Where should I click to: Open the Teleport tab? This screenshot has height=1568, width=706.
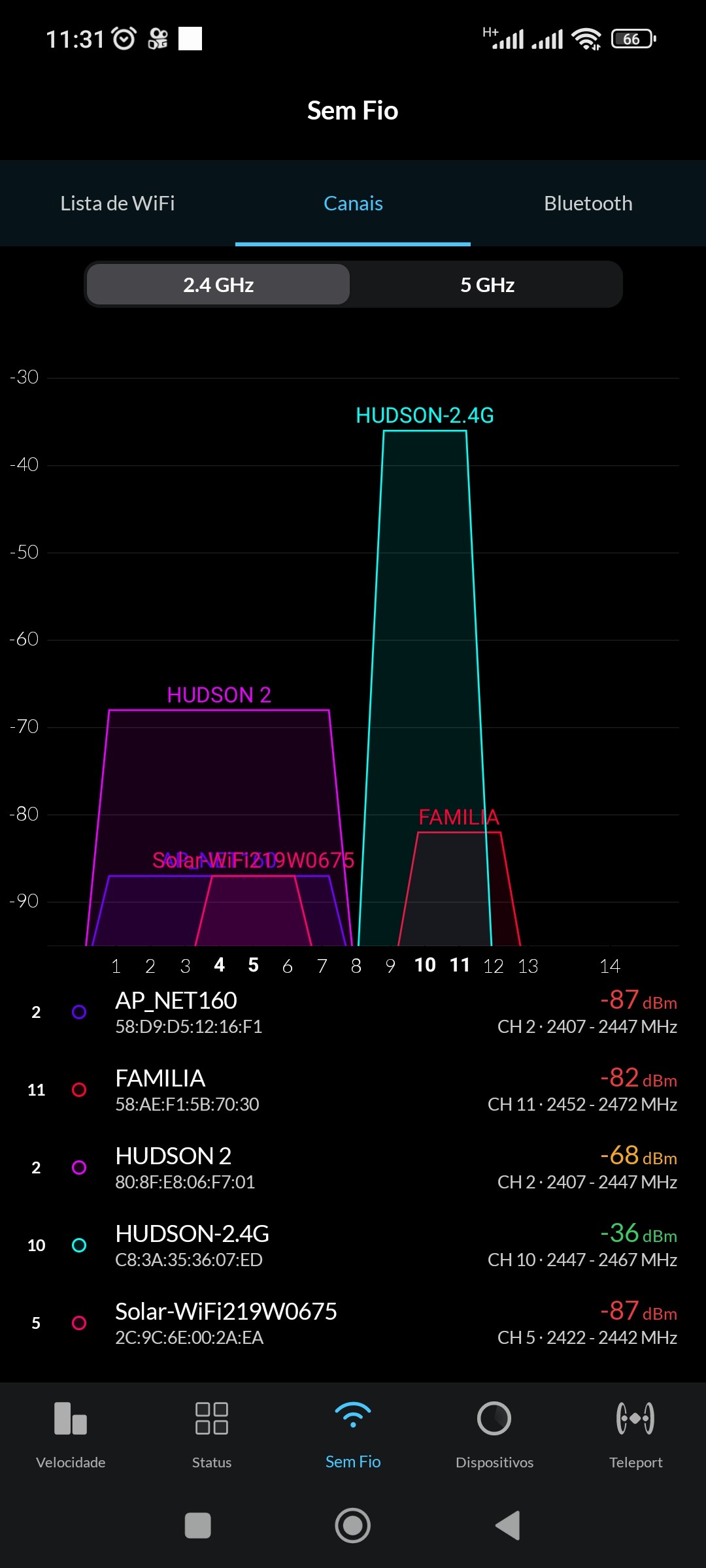tap(635, 1434)
